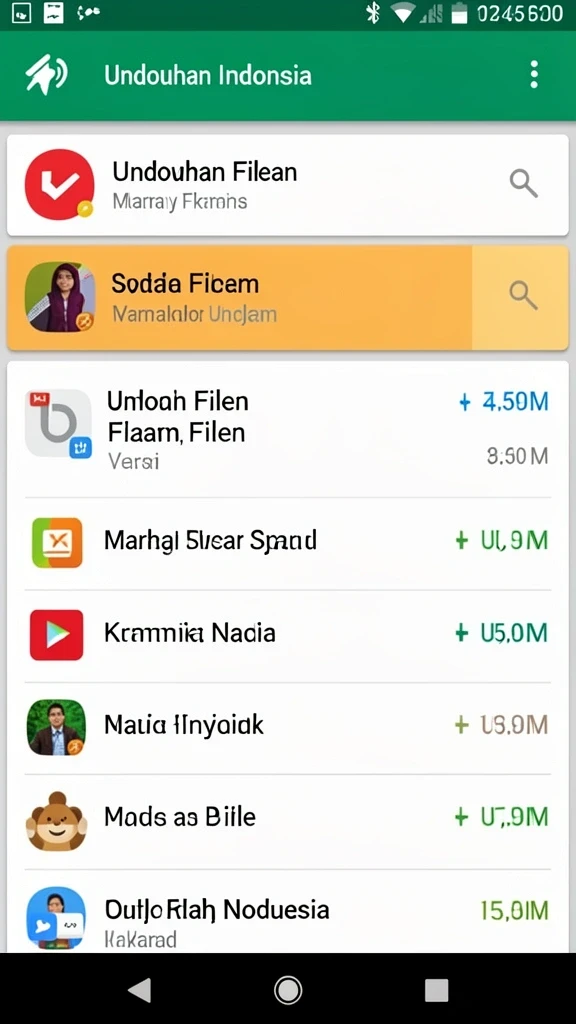Tap the search icon on Sodaa Ficem
The height and width of the screenshot is (1024, 576).
click(523, 295)
